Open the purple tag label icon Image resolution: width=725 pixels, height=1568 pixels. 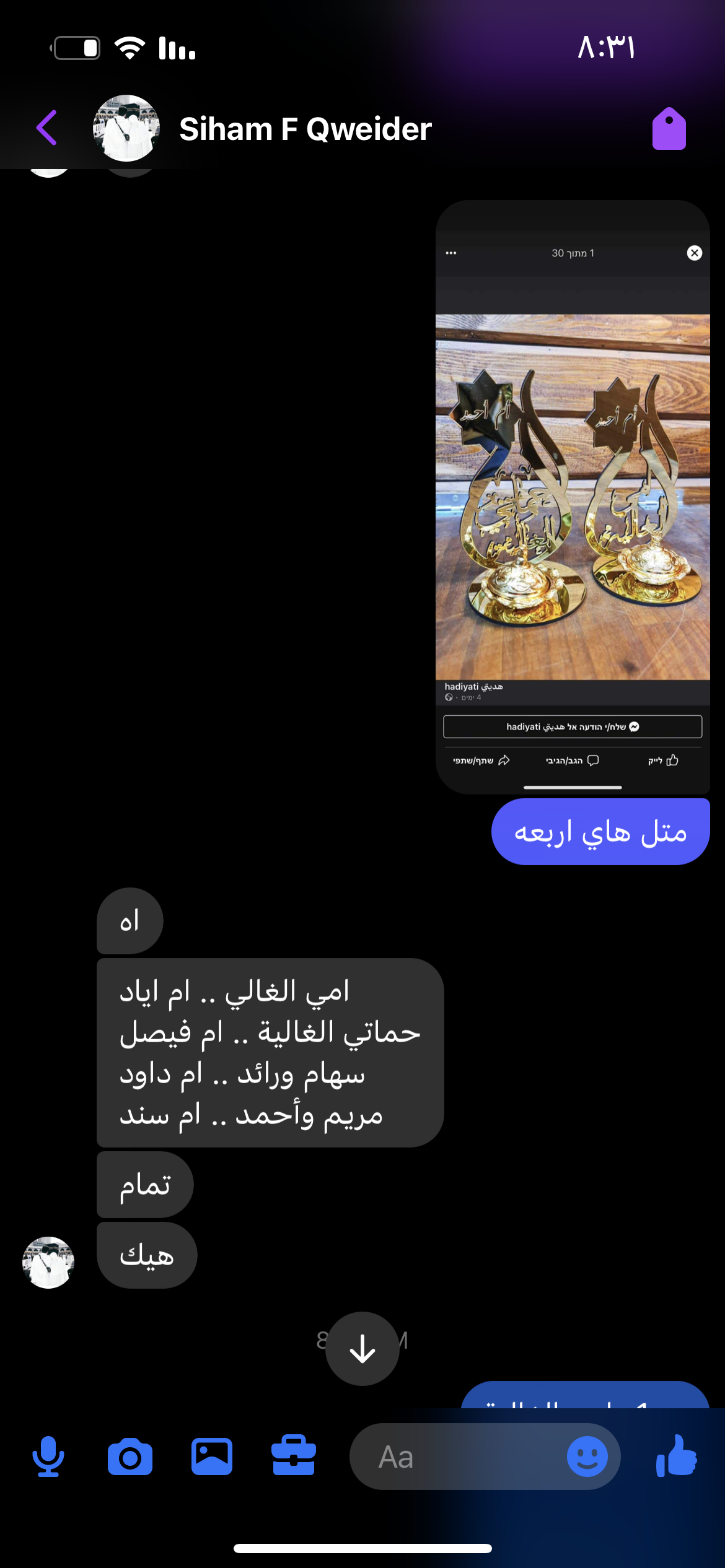pos(669,129)
